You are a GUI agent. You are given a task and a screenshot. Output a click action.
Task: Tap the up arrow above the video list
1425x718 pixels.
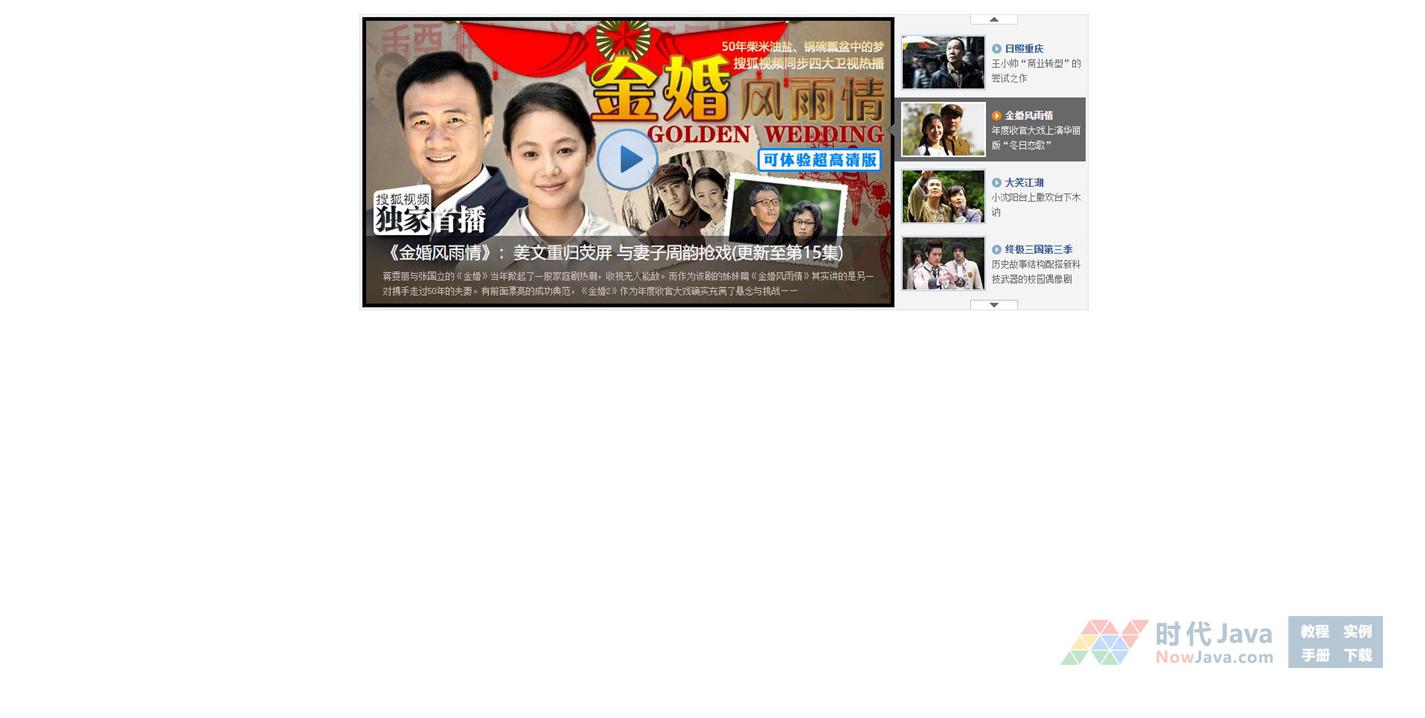993,19
